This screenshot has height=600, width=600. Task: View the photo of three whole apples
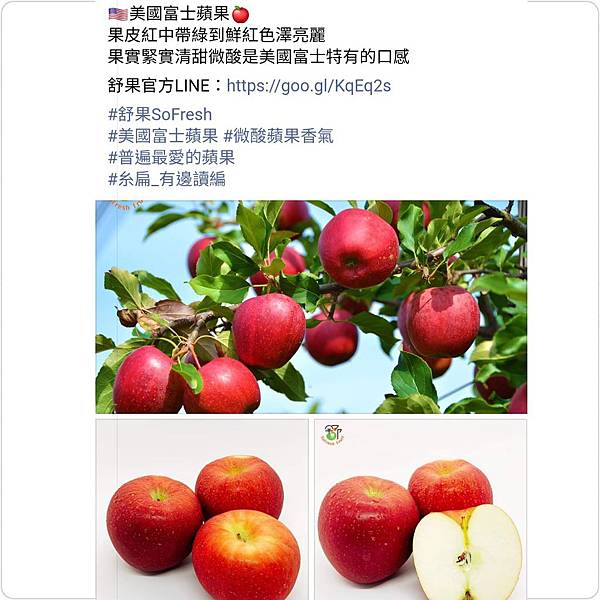pyautogui.click(x=202, y=510)
